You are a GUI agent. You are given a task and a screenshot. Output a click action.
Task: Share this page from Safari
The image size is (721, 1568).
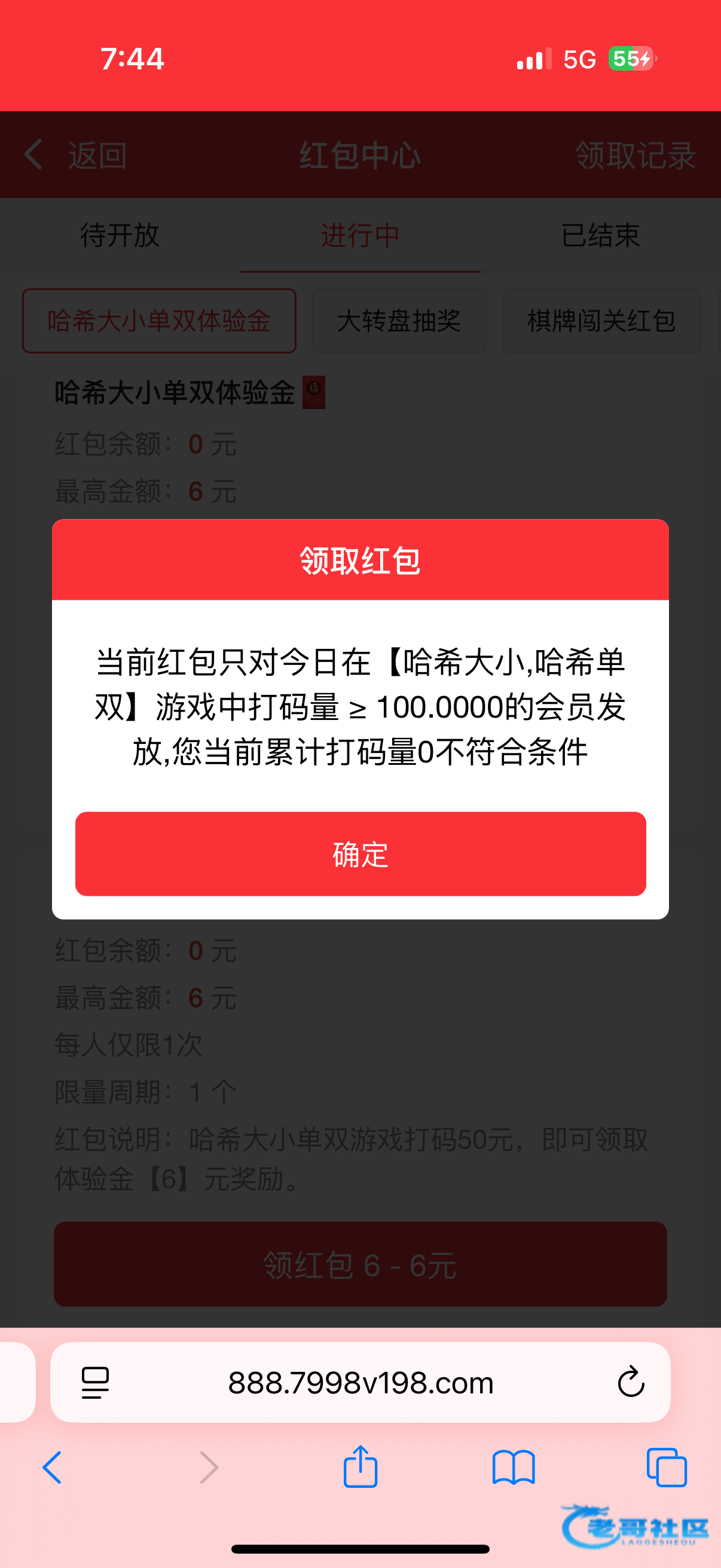360,1467
